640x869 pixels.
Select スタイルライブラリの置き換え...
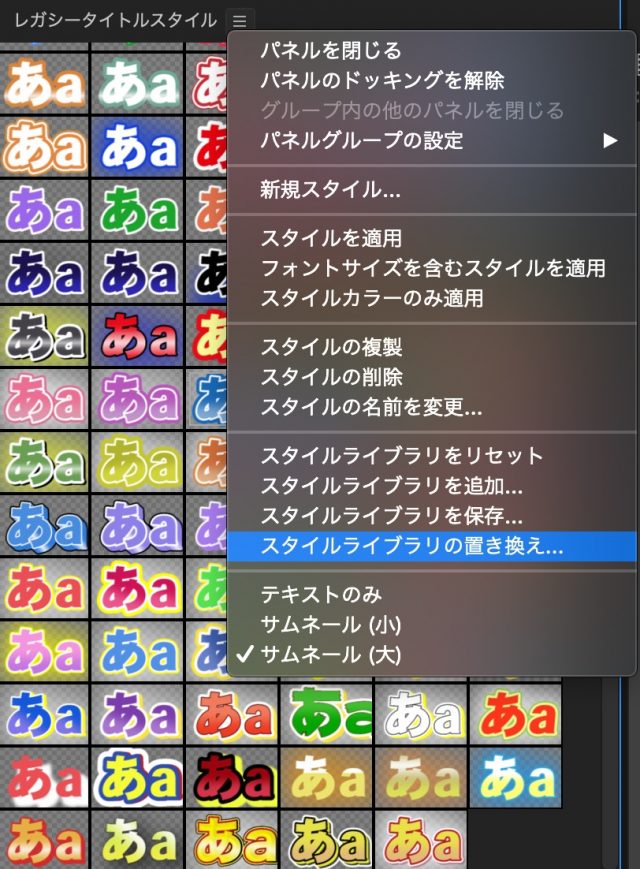[x=412, y=546]
